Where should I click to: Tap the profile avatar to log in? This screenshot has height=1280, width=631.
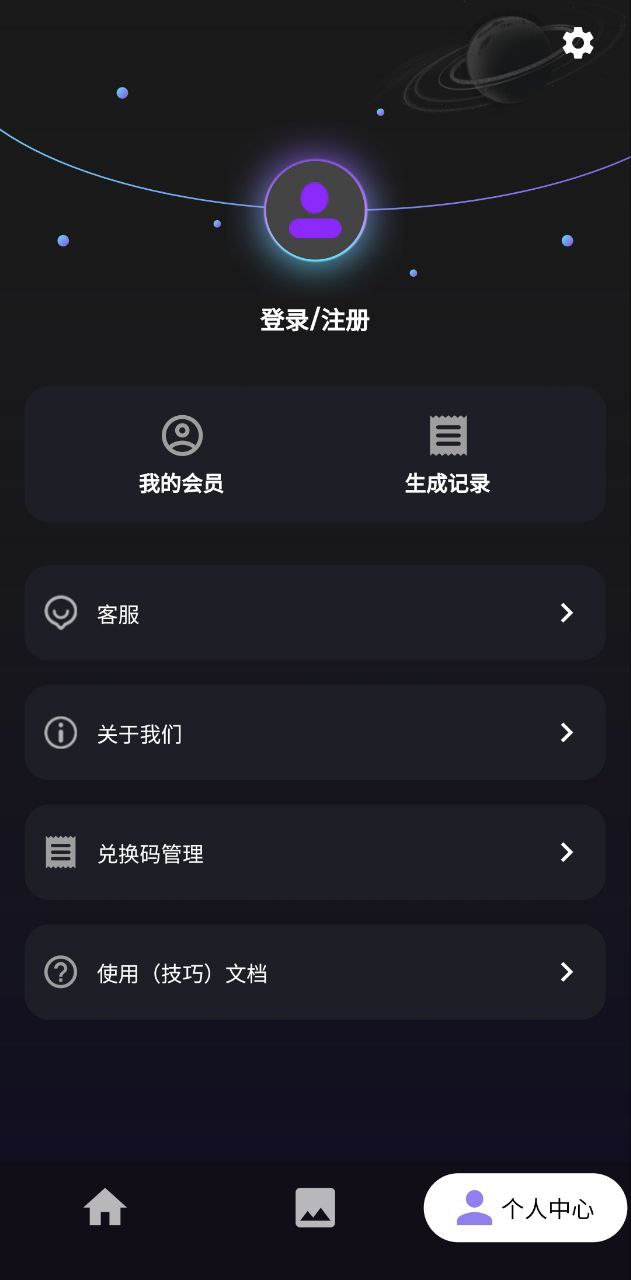pyautogui.click(x=315, y=210)
